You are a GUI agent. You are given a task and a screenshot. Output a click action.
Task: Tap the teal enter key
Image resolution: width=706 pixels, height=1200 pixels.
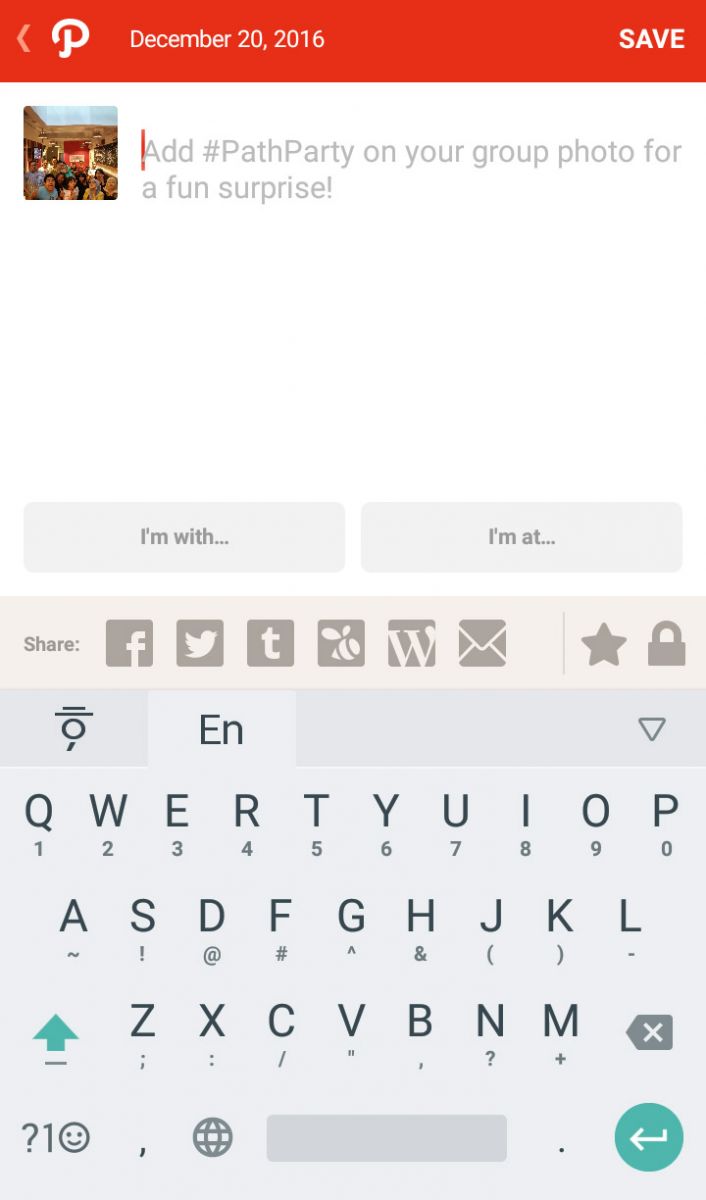pos(649,1137)
